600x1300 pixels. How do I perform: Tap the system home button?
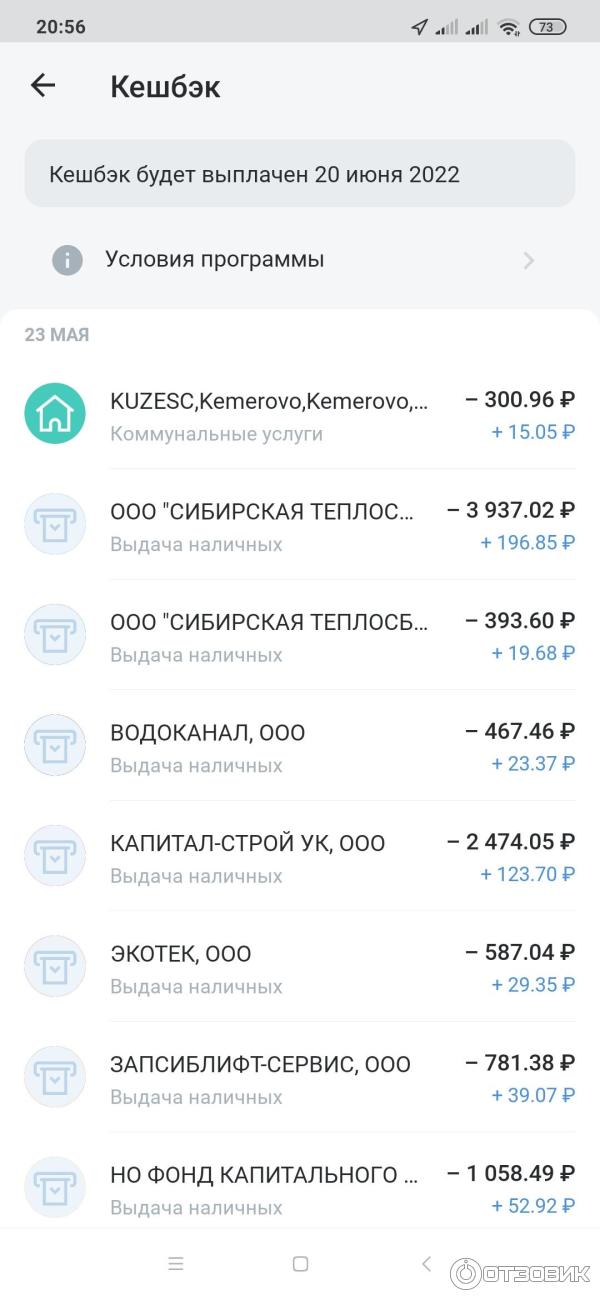pos(300,1264)
